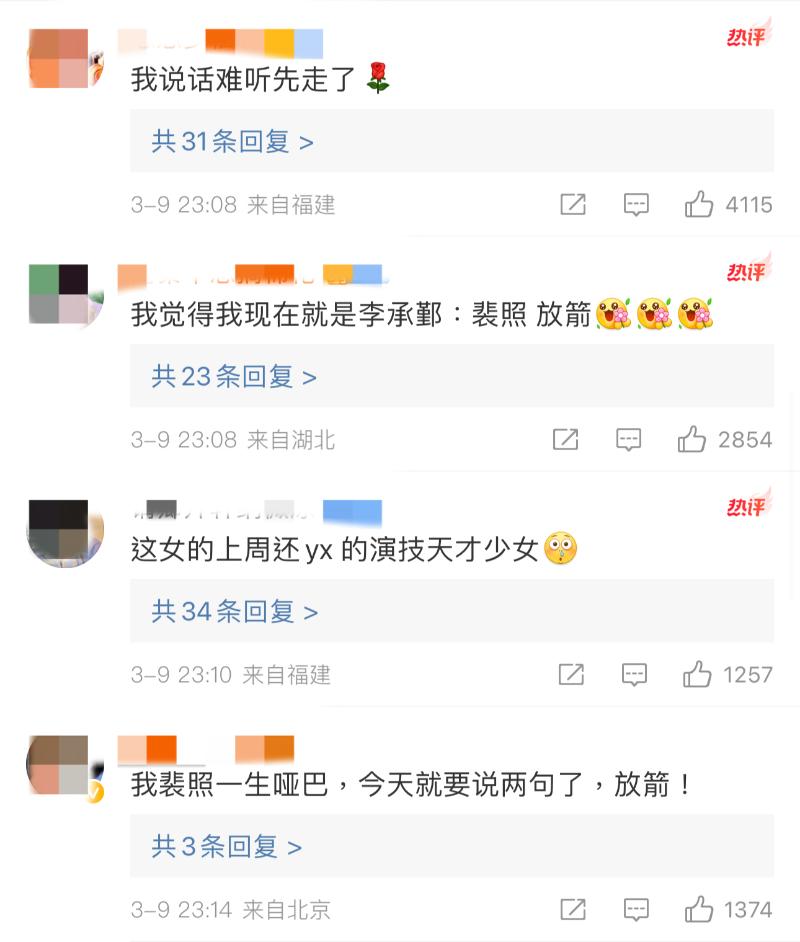Expand the 31 replies under the first comment
800x942 pixels.
pos(233,142)
